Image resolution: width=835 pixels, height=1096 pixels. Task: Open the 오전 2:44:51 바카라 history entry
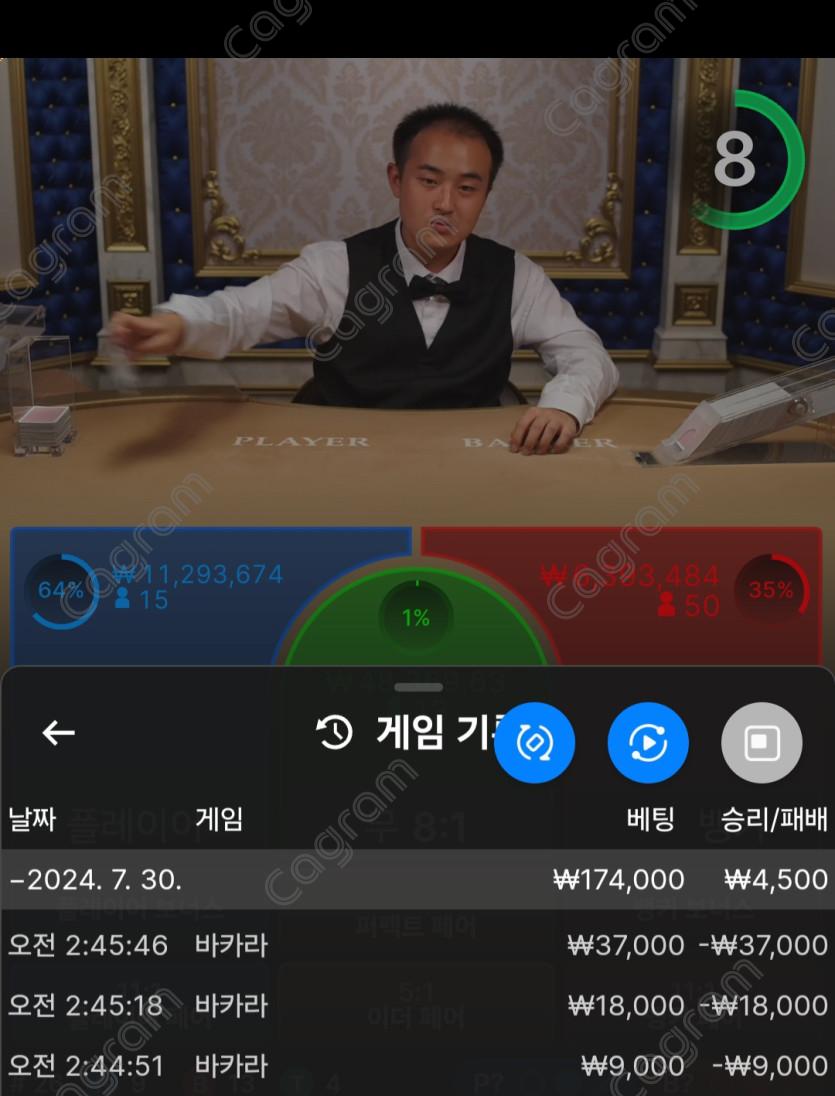(x=417, y=1065)
